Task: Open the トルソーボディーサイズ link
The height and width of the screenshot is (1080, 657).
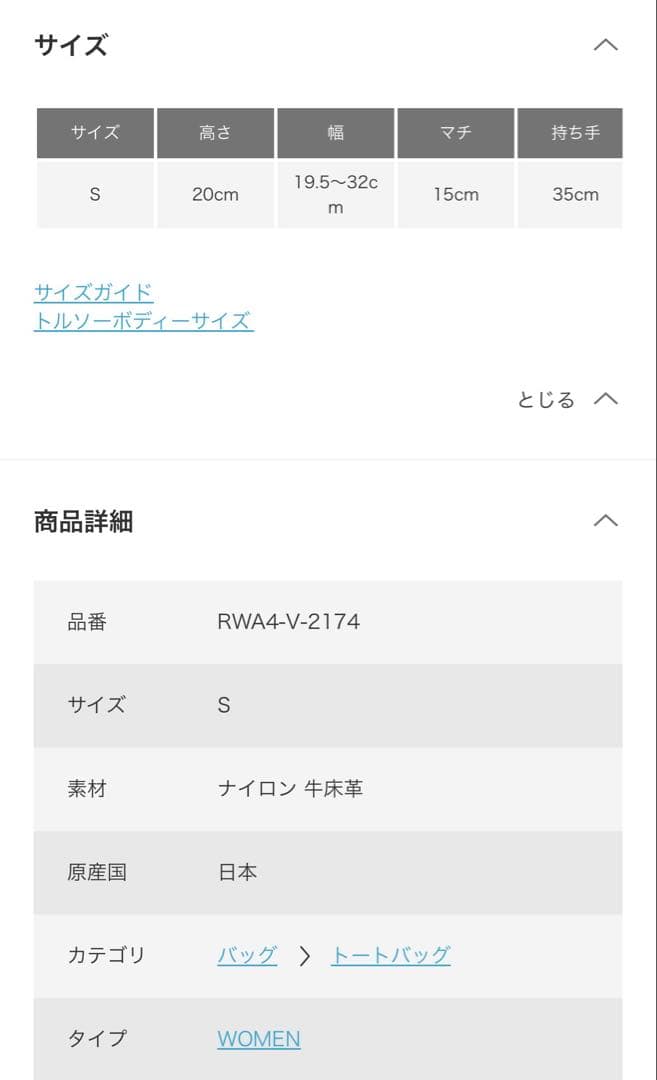Action: point(143,321)
